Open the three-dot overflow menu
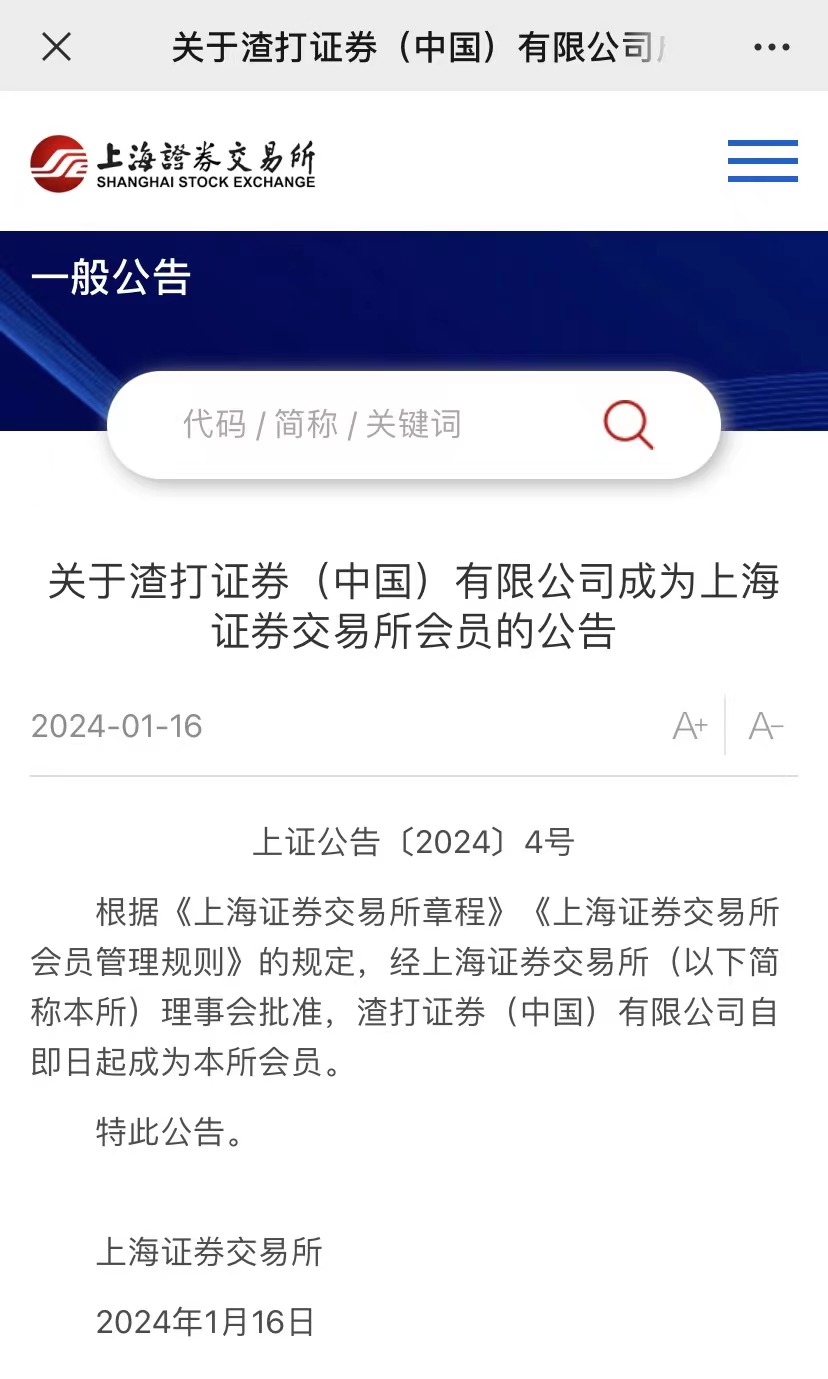The image size is (828, 1379). (771, 47)
